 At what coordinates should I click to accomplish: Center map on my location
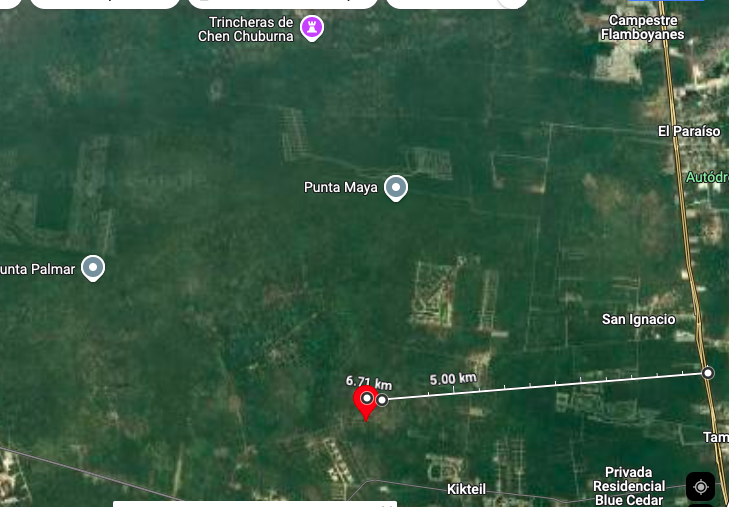pyautogui.click(x=700, y=487)
